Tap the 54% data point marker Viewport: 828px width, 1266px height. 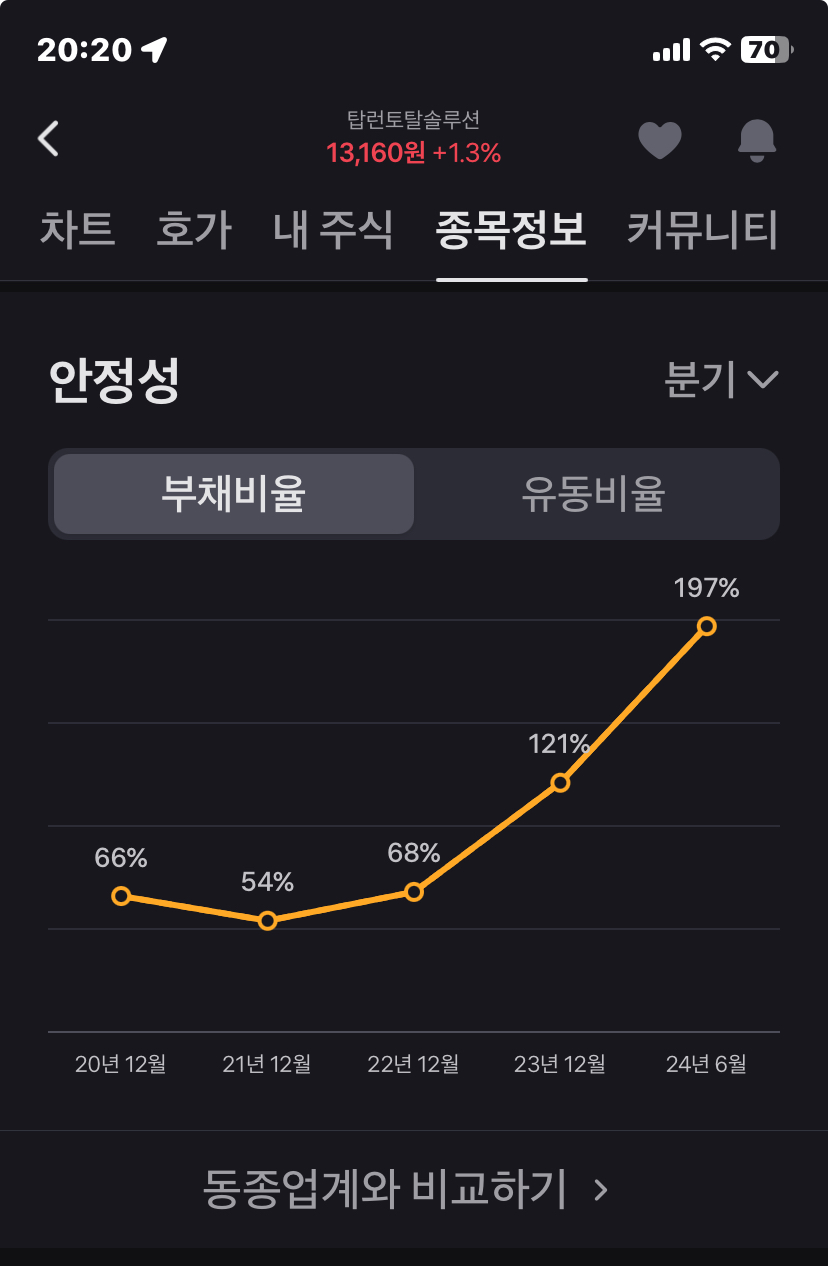(x=267, y=921)
